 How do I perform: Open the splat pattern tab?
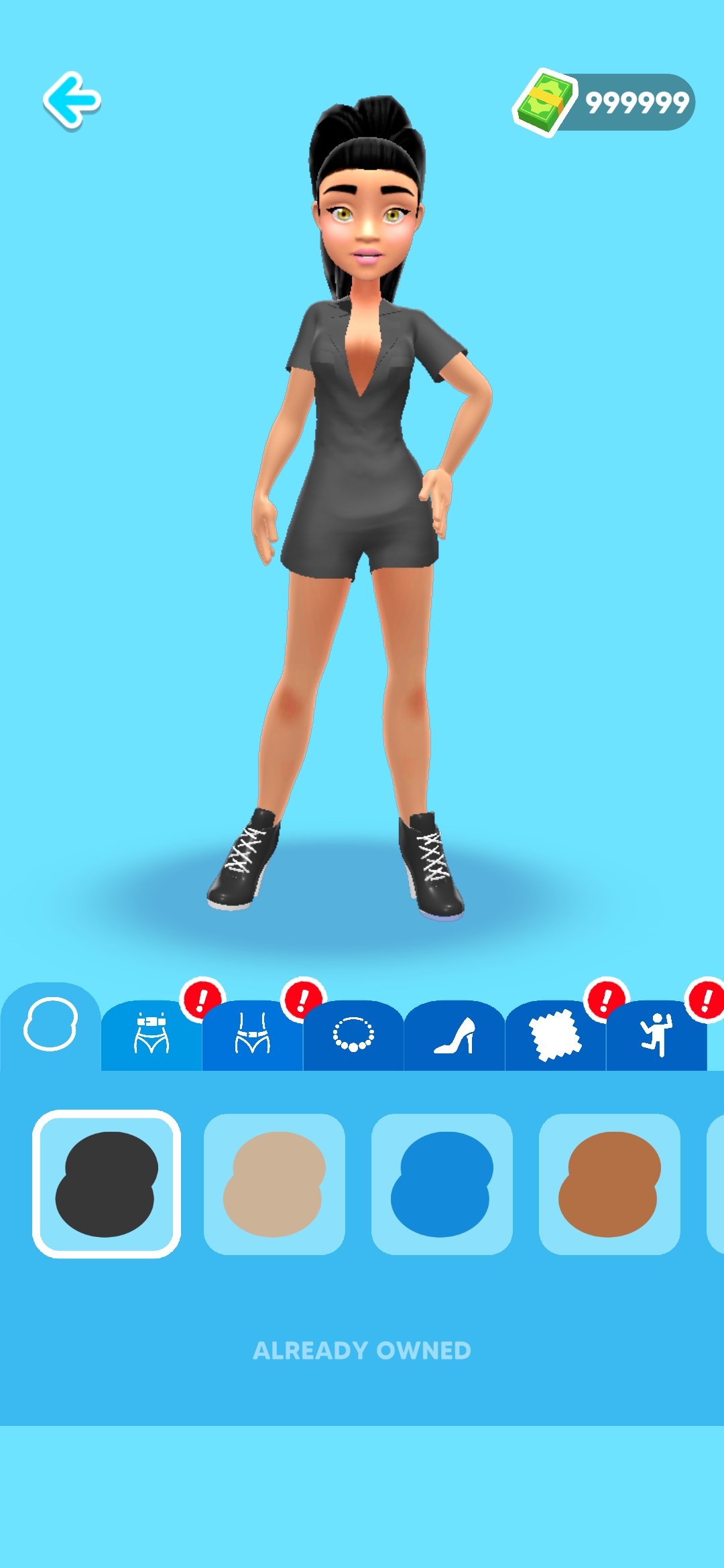(x=555, y=1035)
